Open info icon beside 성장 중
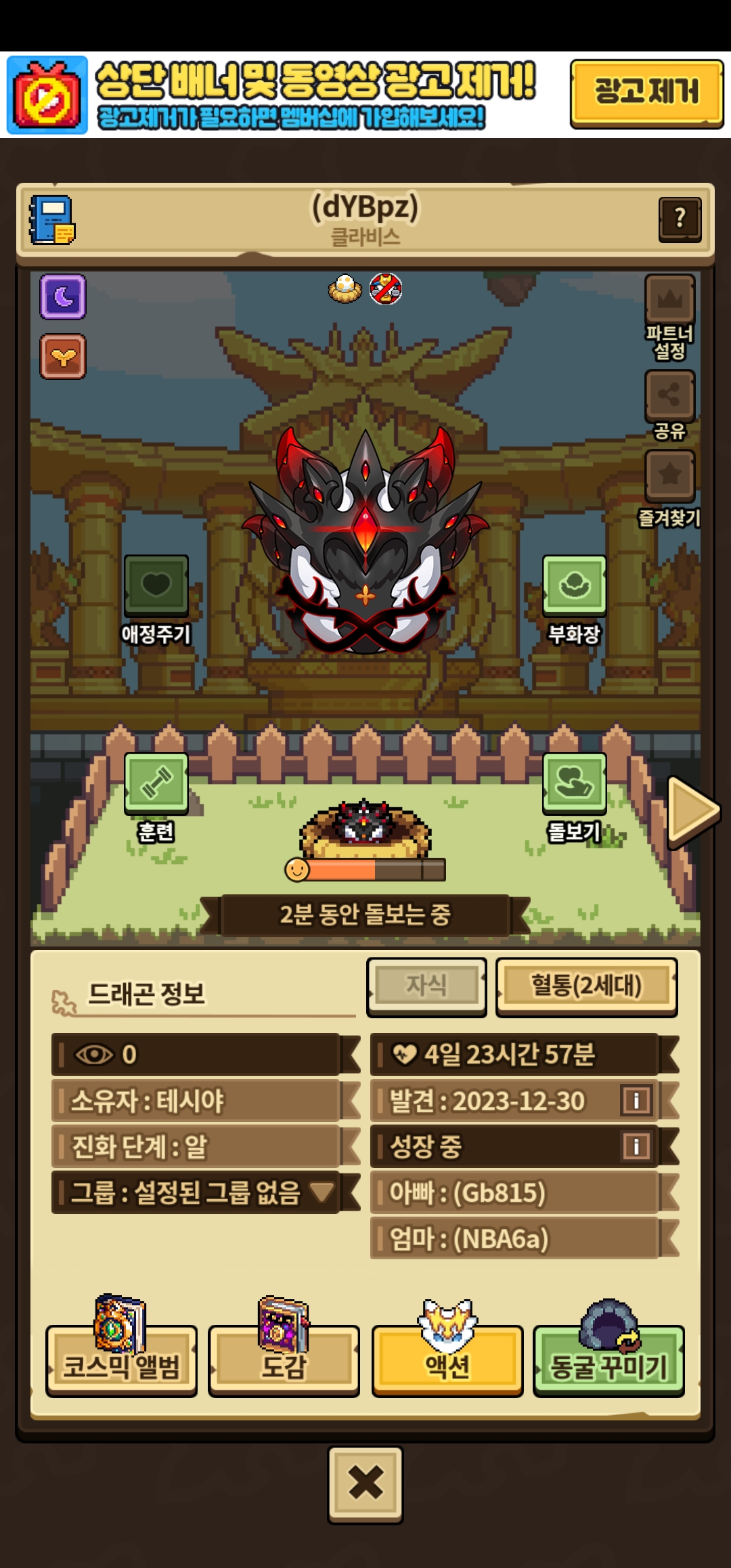Screen dimensions: 731x1568 point(636,1146)
